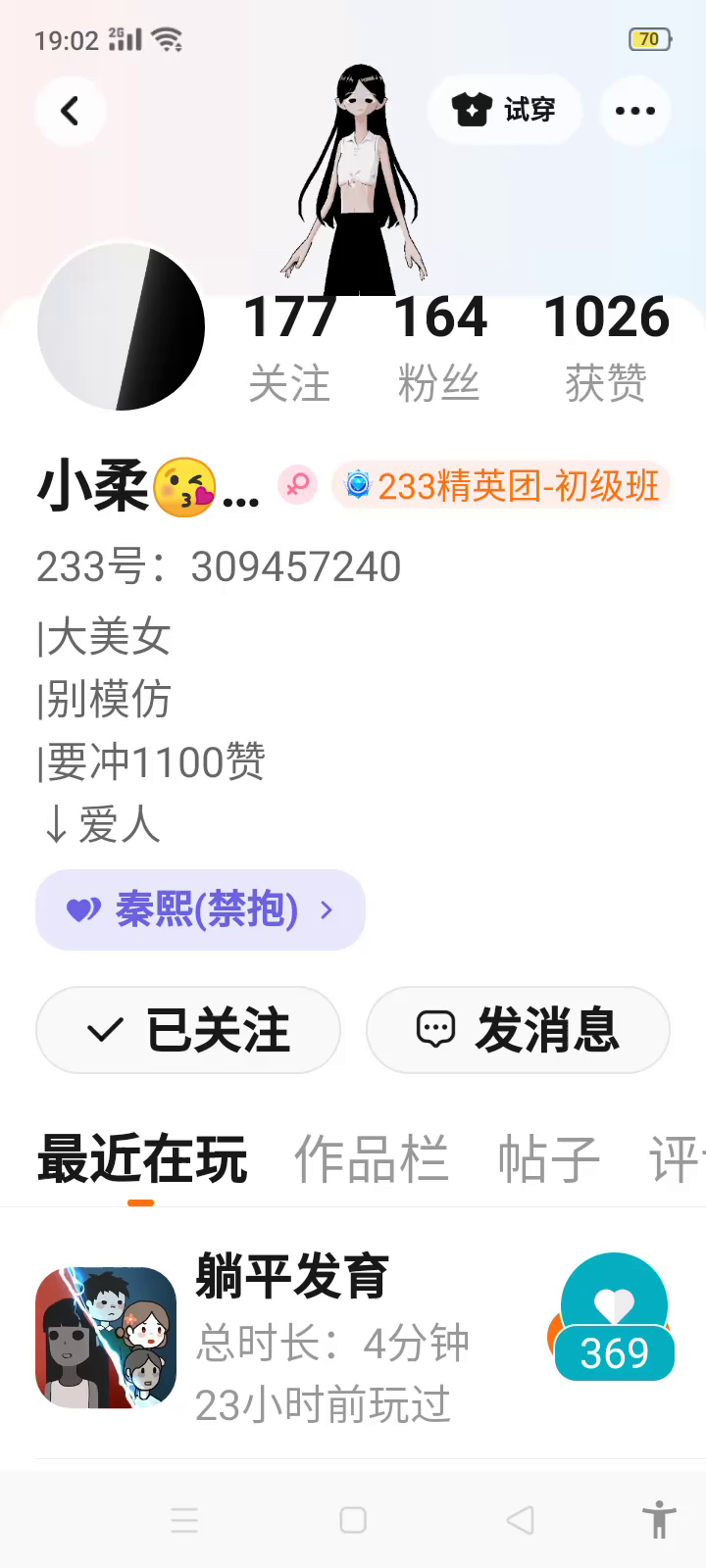
Task: Unfollow via the 已关注 button
Action: click(x=188, y=1030)
